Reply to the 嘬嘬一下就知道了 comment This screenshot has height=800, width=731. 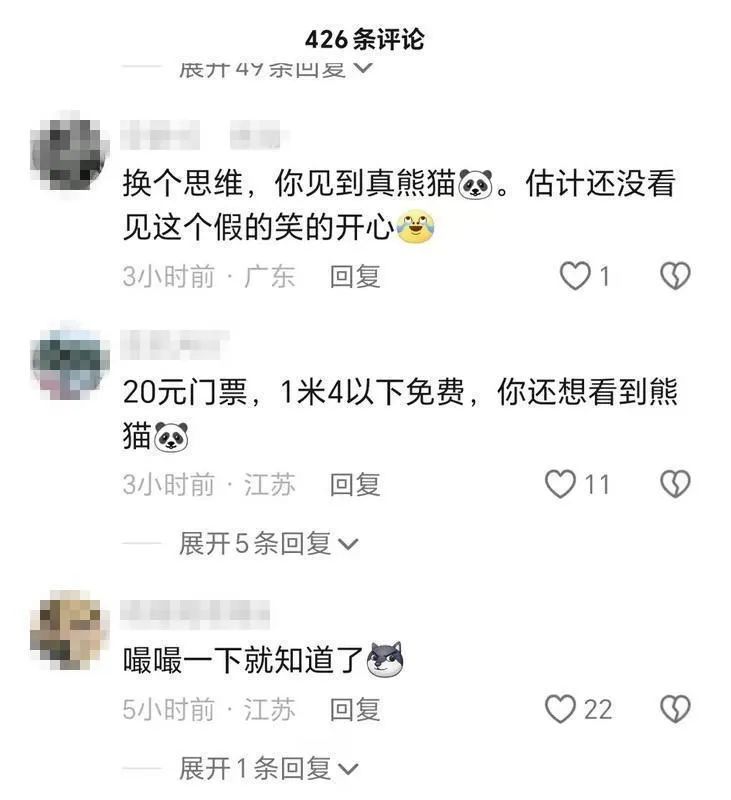pyautogui.click(x=355, y=710)
